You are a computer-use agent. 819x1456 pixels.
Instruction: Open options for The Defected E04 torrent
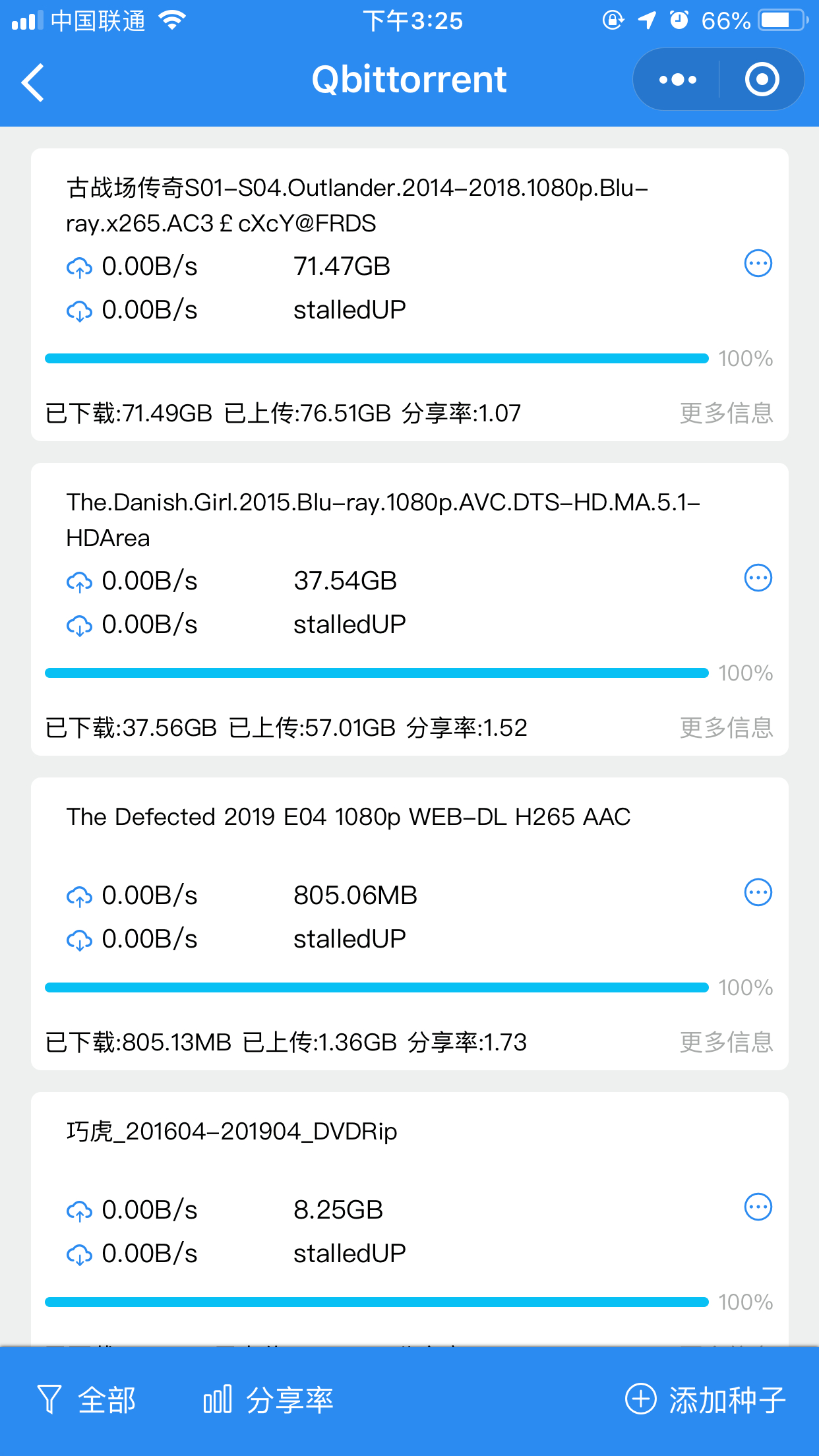pyautogui.click(x=758, y=893)
